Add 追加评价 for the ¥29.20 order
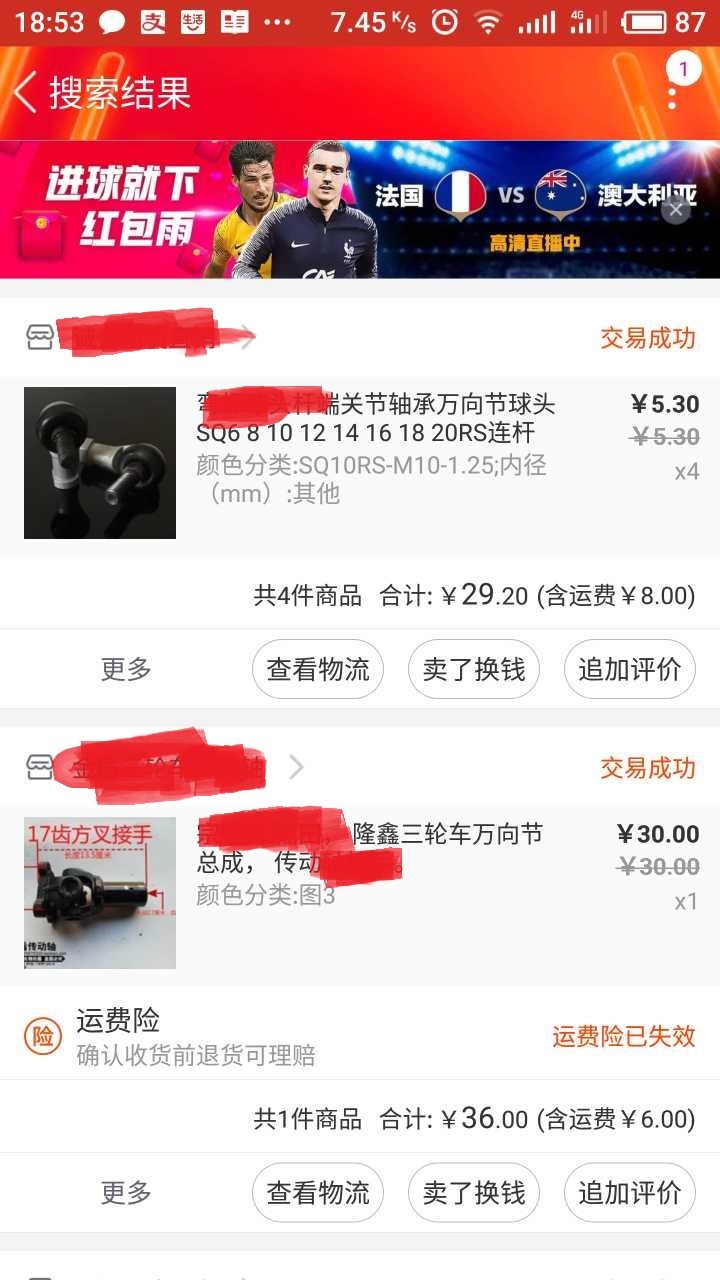The height and width of the screenshot is (1280, 720). tap(630, 669)
